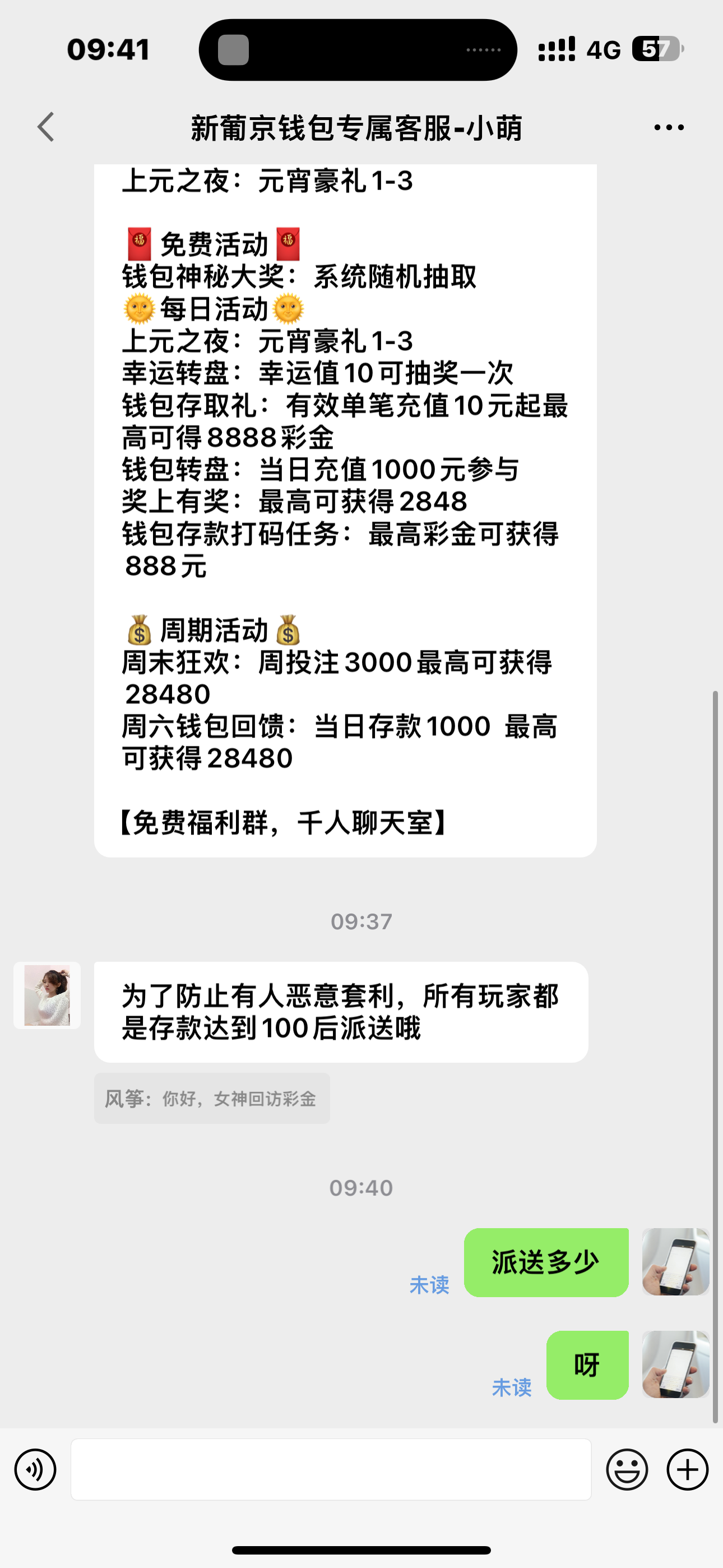The width and height of the screenshot is (723, 1568).
Task: Go back from the chat
Action: tap(47, 127)
